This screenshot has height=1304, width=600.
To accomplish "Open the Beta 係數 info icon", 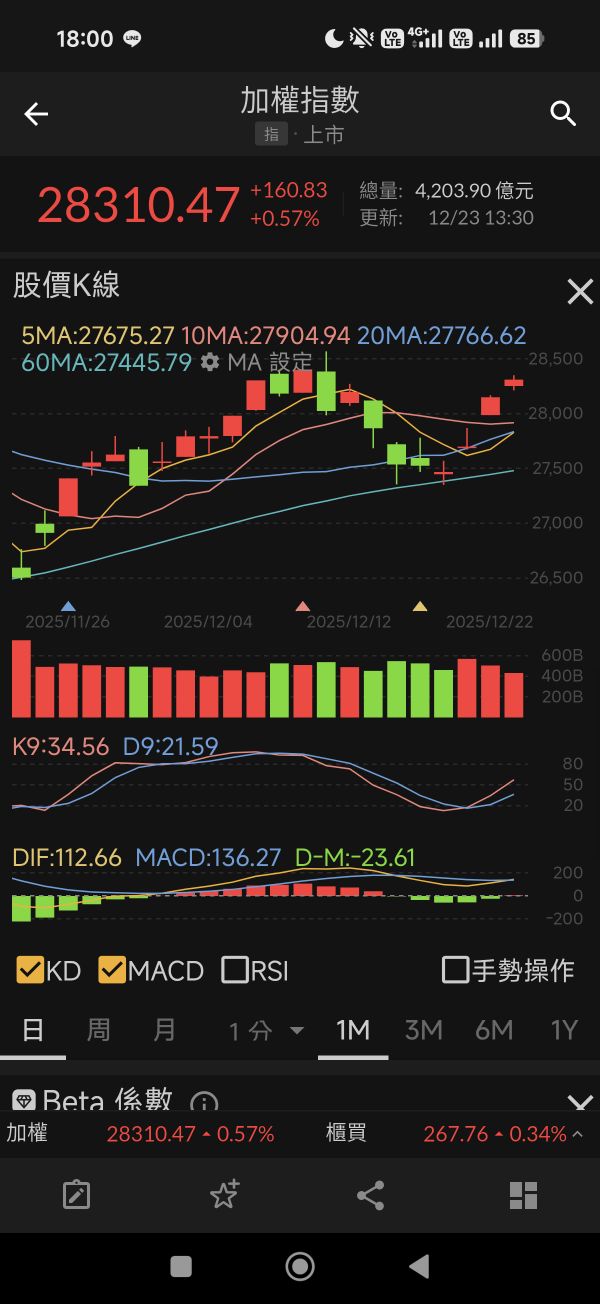I will [203, 1103].
